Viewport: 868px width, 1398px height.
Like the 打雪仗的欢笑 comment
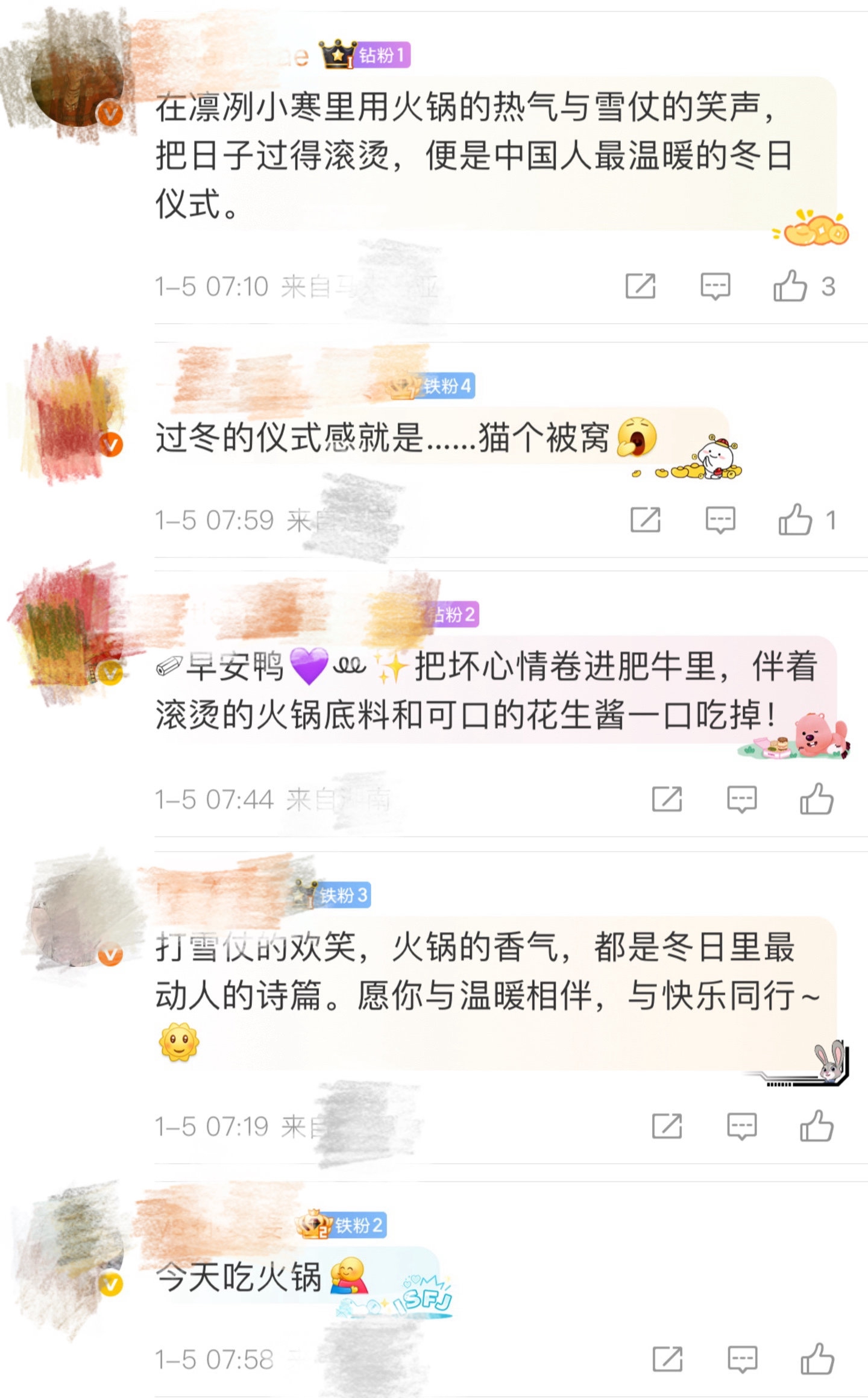[817, 1126]
